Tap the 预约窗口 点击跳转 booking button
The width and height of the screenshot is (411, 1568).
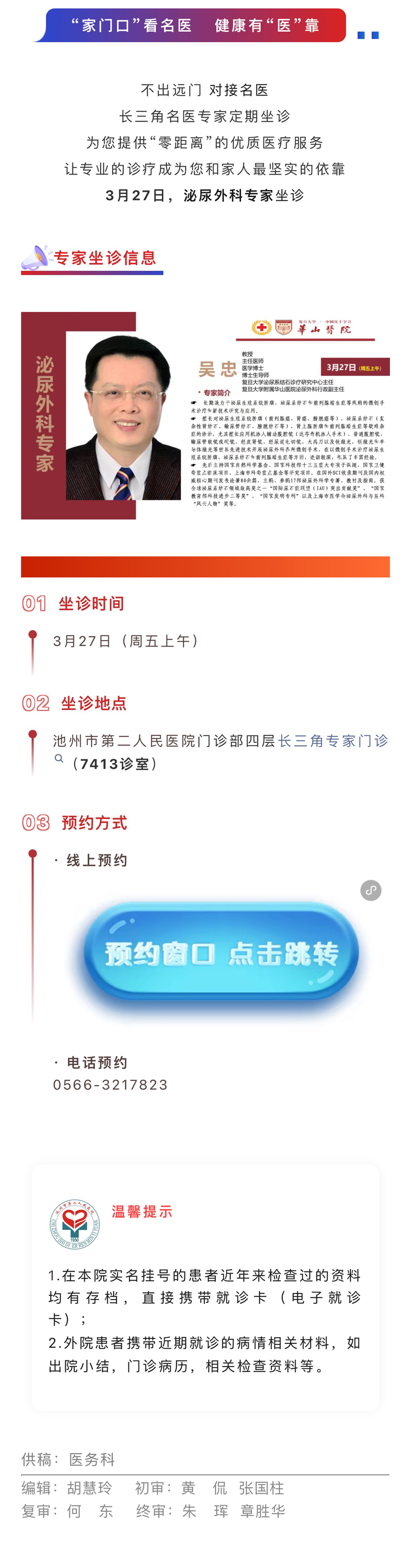click(x=221, y=953)
